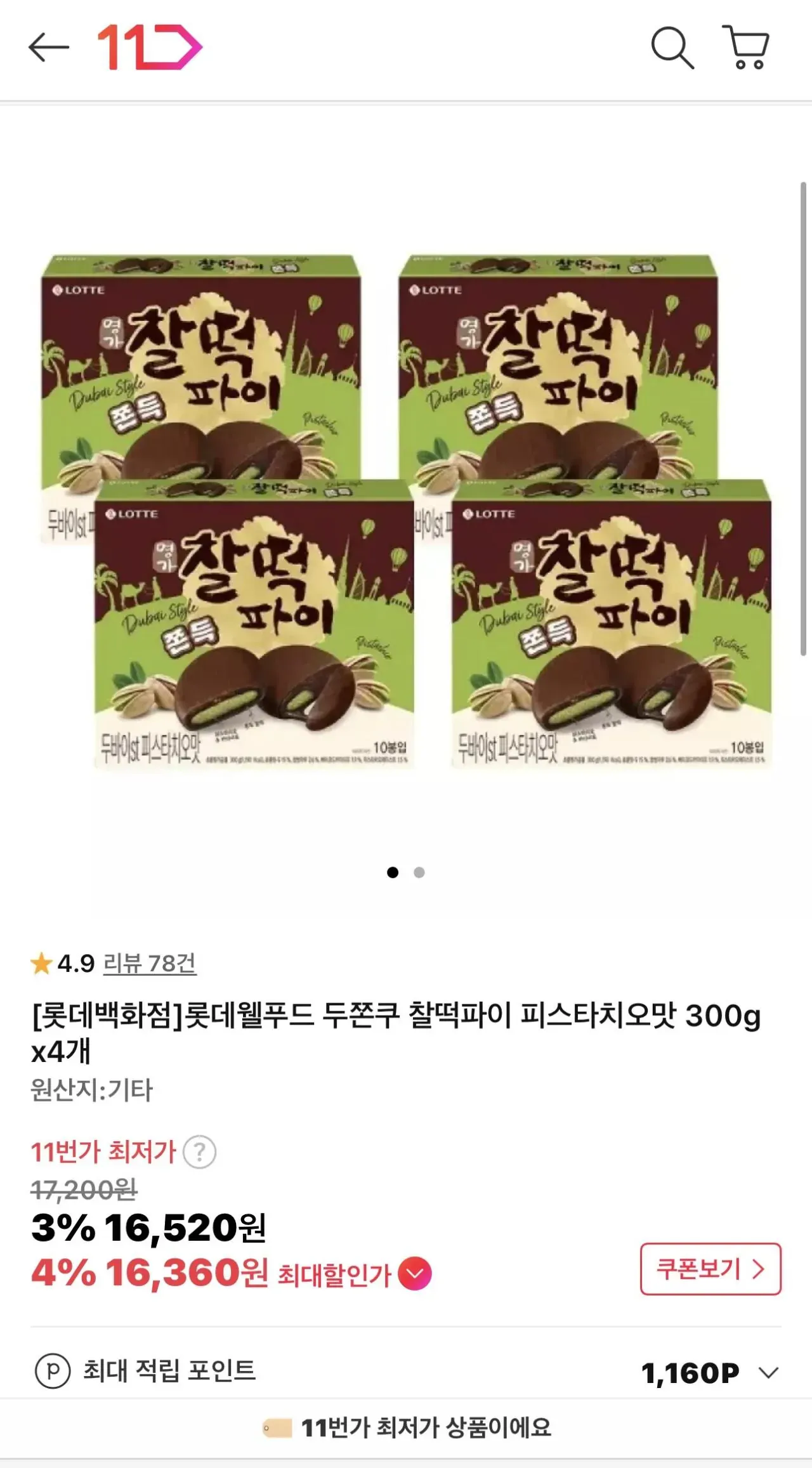Jump to the second image dot
This screenshot has height=1468, width=812.
click(x=419, y=872)
